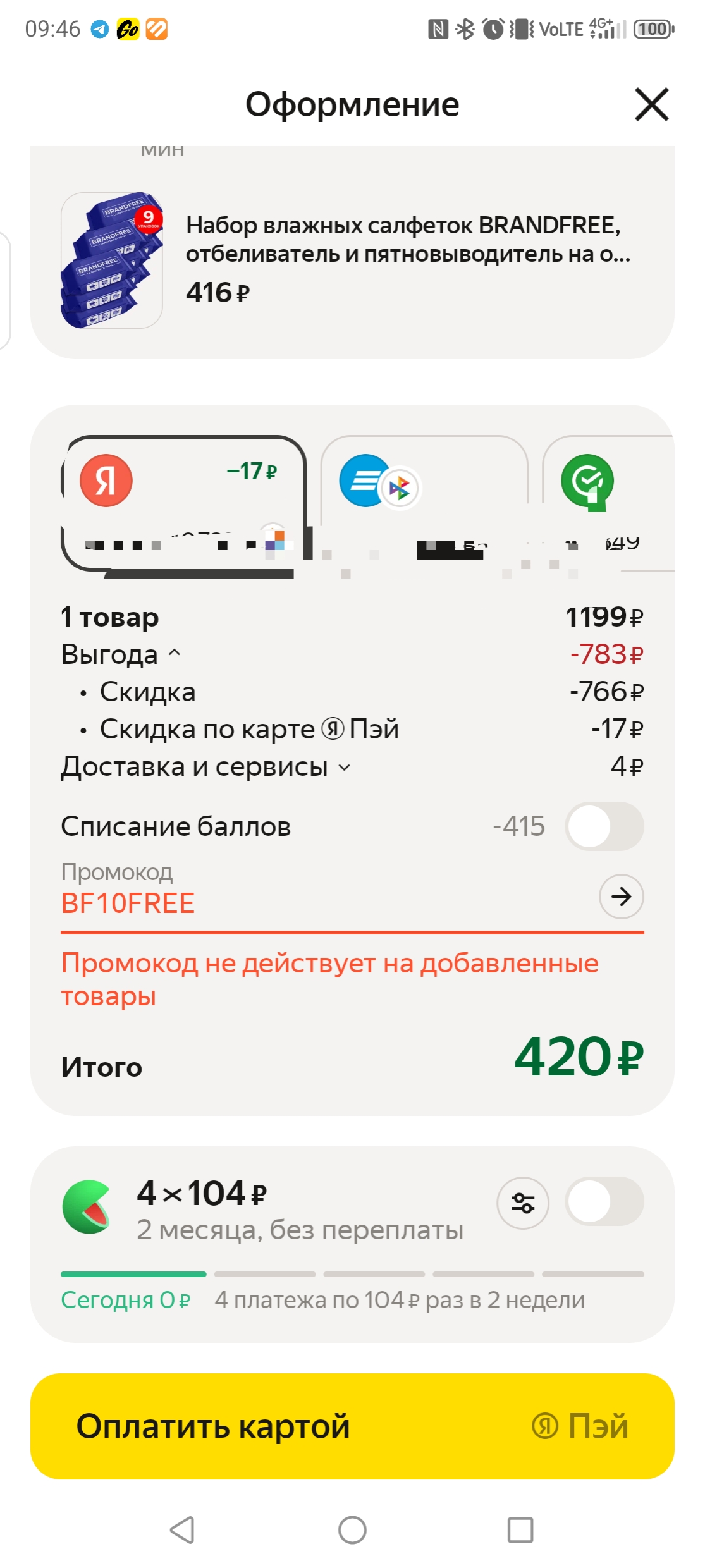Go back with system navigation
This screenshot has width=705, height=1568.
[182, 1530]
